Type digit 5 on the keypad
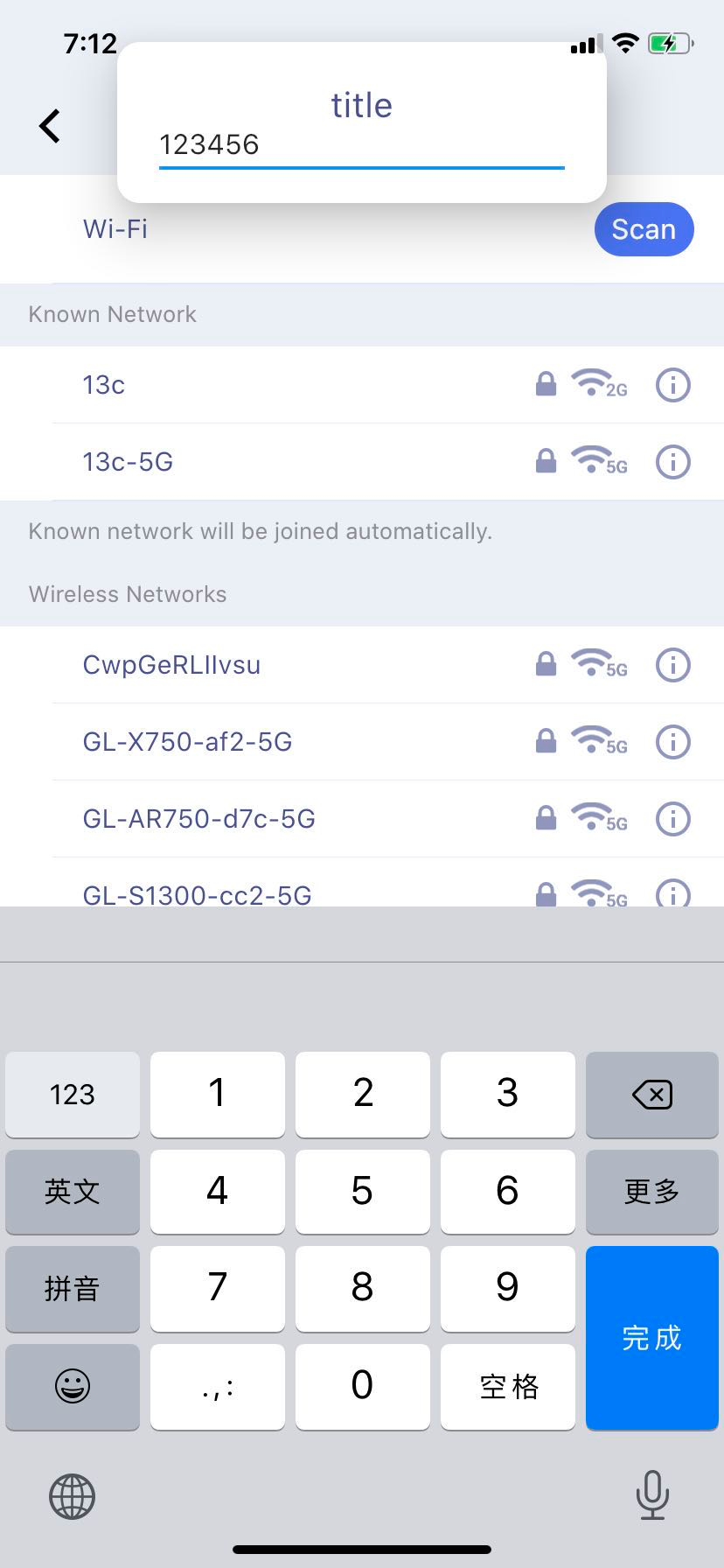This screenshot has height=1568, width=724. pyautogui.click(x=362, y=1192)
